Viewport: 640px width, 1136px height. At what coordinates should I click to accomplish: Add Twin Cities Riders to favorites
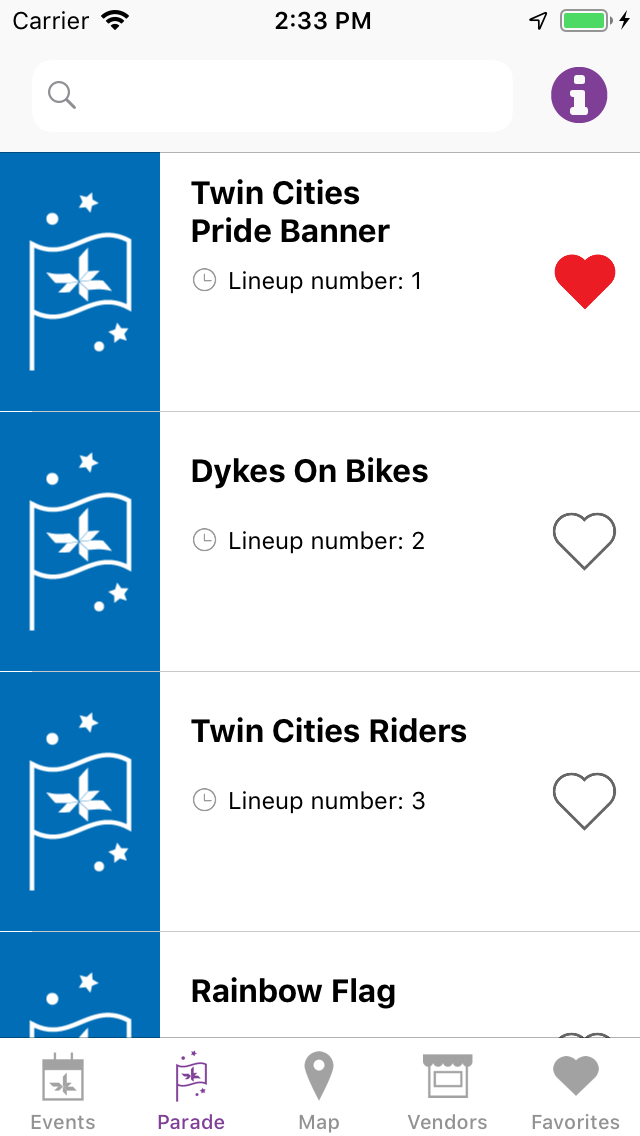[x=585, y=801]
